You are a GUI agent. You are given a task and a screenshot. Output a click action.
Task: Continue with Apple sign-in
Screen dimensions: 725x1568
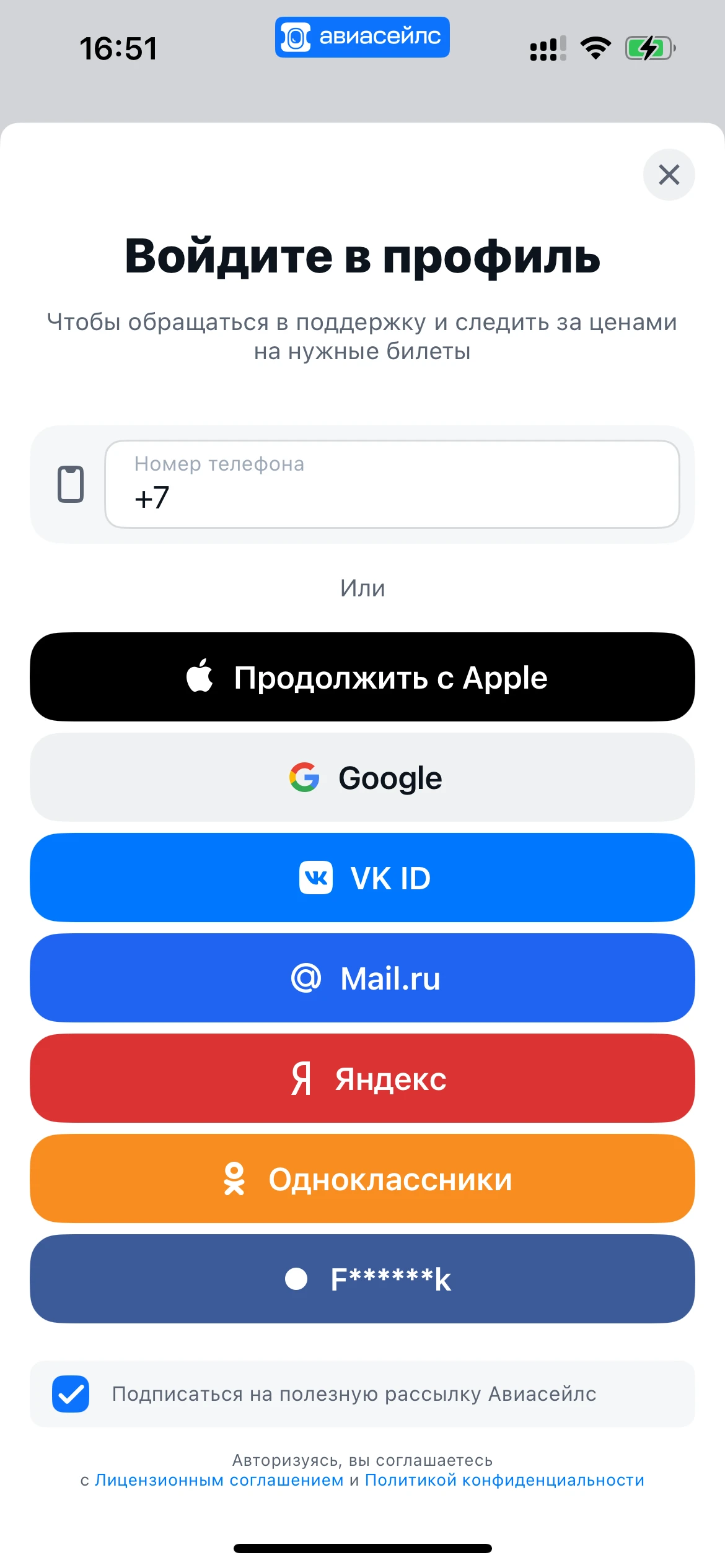[x=362, y=677]
